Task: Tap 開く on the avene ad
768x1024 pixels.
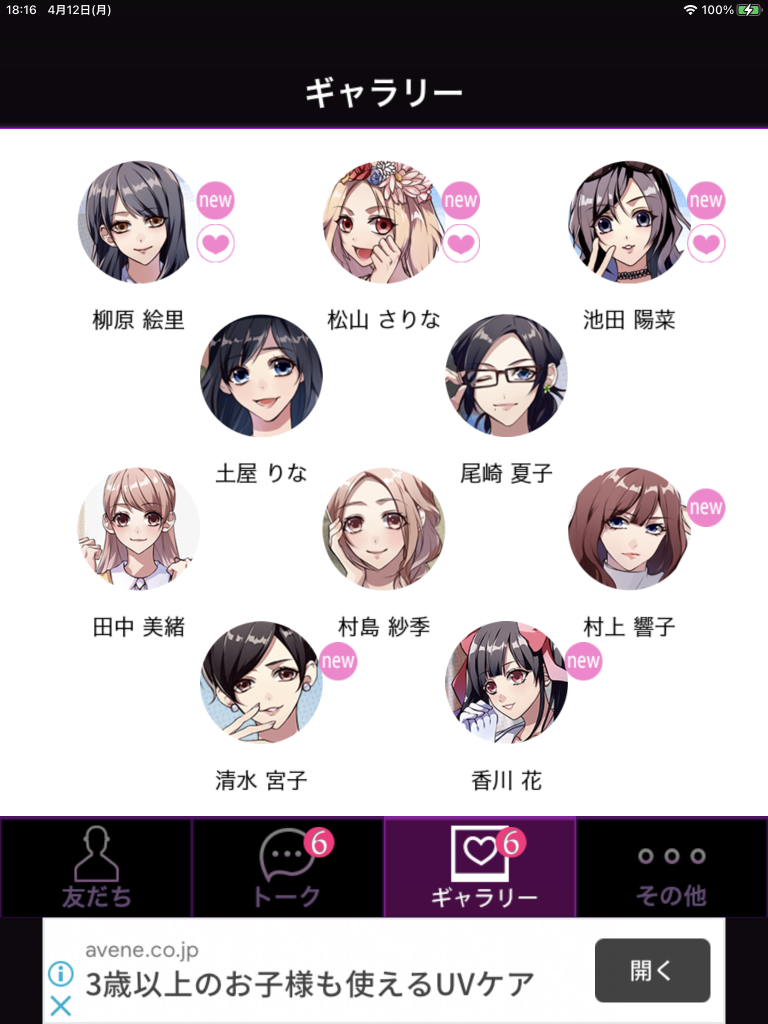Action: click(652, 970)
